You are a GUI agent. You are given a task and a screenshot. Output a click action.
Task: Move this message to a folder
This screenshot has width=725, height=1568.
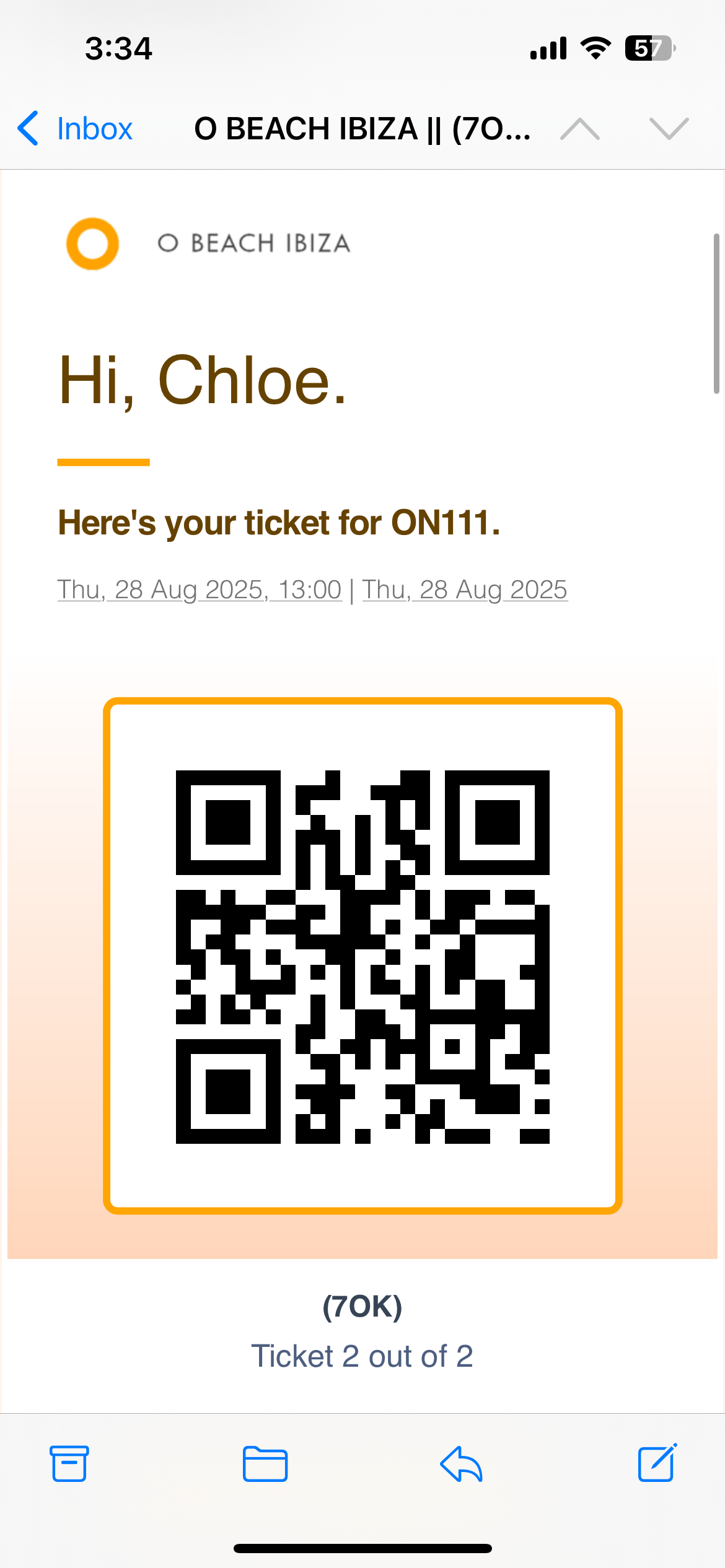(265, 1464)
